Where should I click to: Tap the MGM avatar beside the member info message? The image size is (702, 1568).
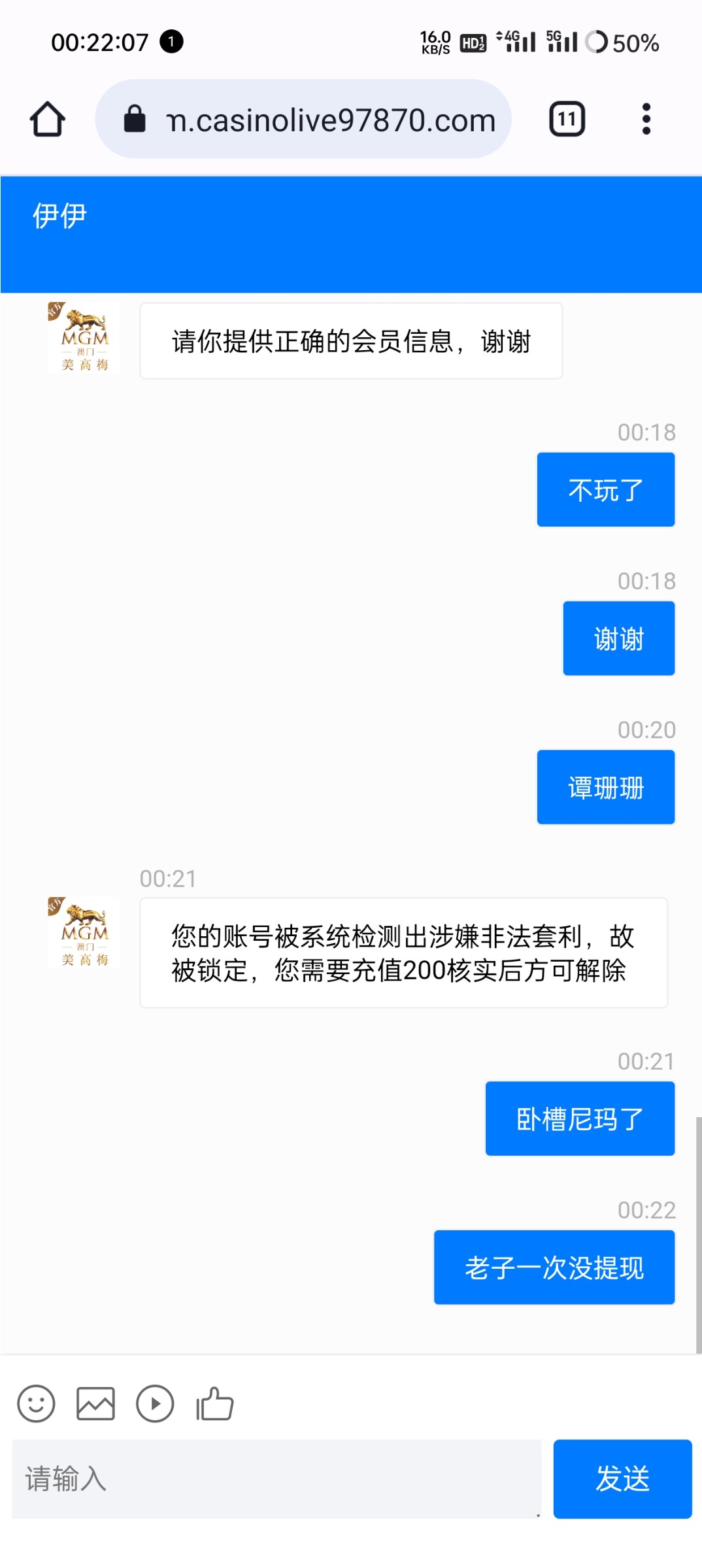[83, 338]
